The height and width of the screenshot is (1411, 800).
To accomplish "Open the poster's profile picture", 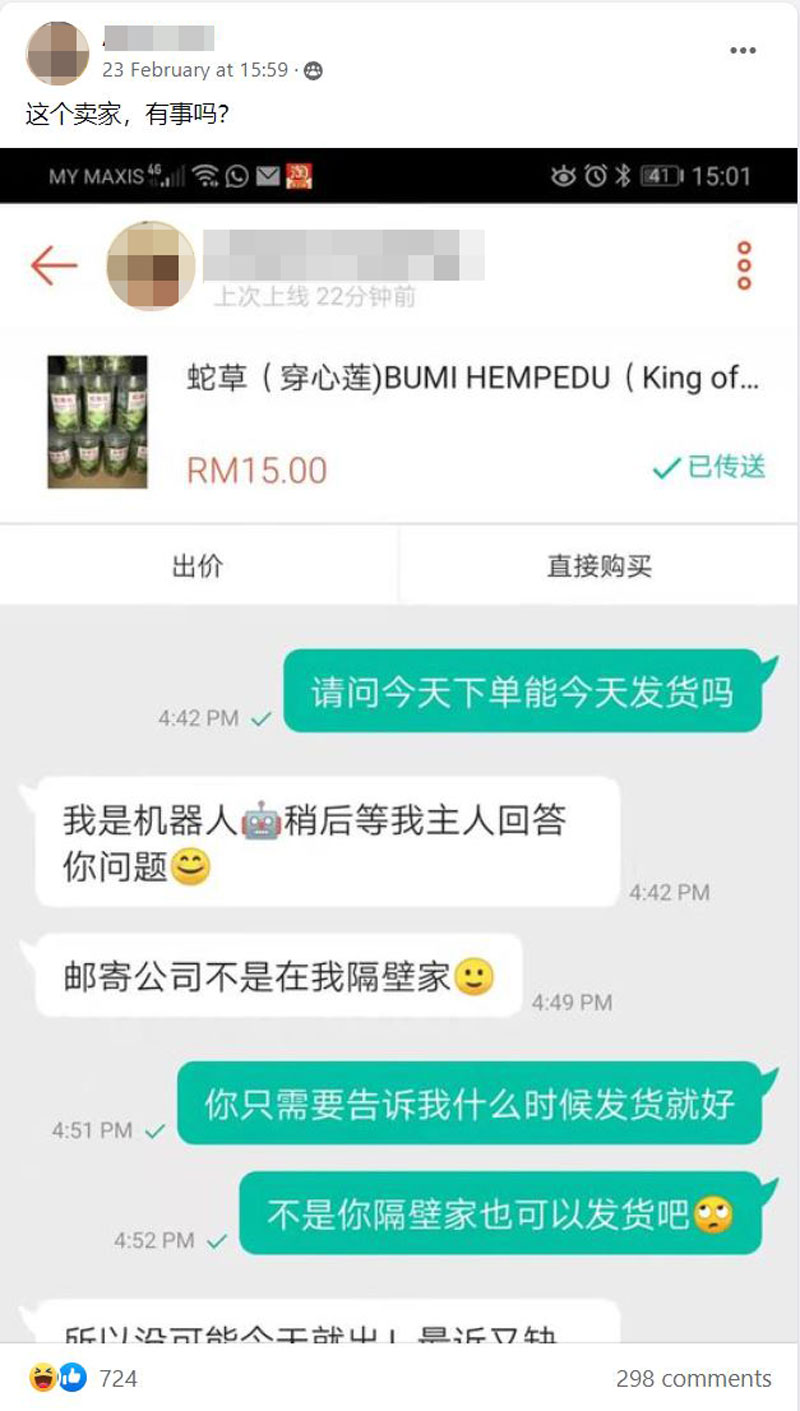I will (56, 52).
